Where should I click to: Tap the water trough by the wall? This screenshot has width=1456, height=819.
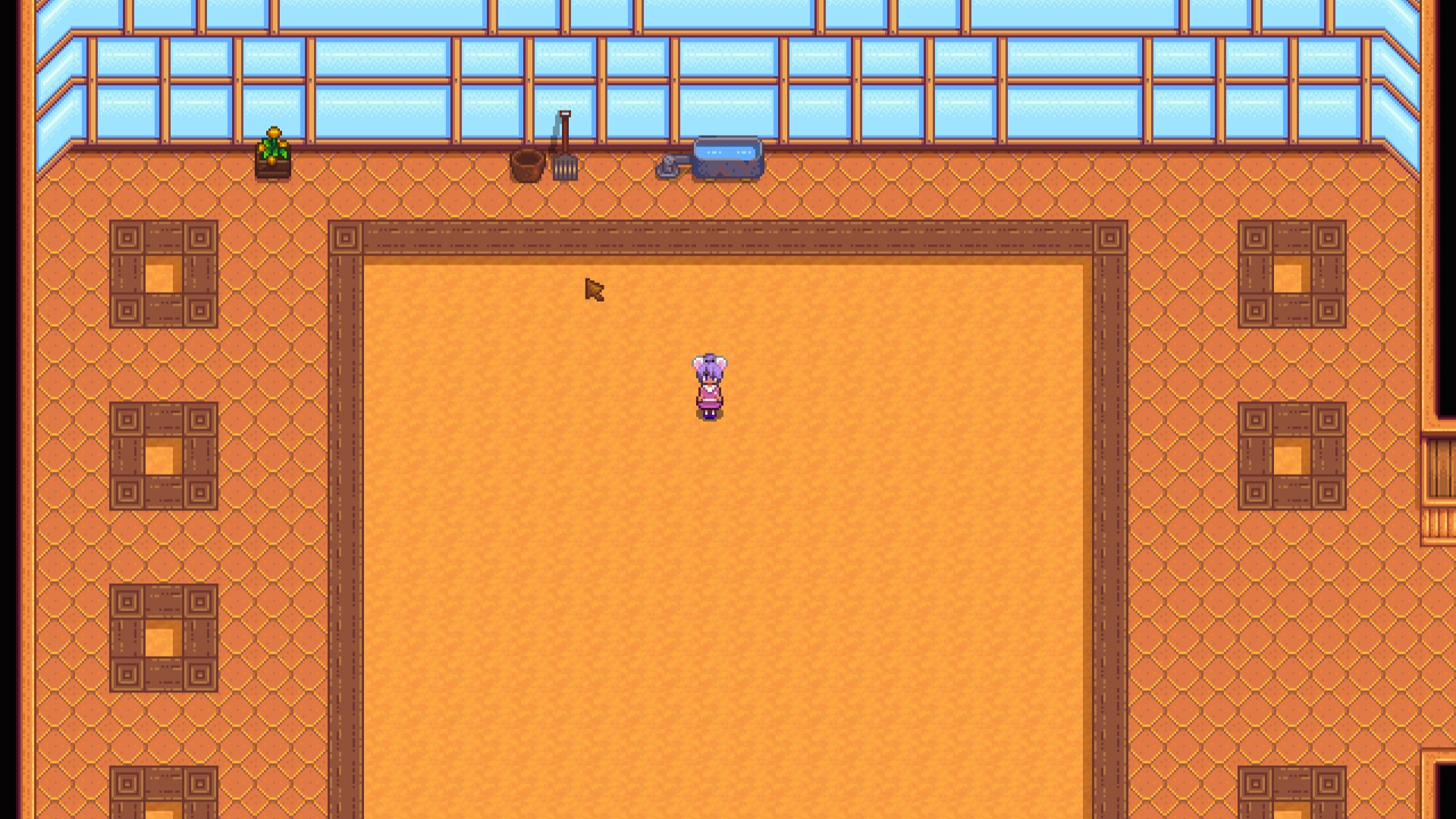tap(726, 158)
